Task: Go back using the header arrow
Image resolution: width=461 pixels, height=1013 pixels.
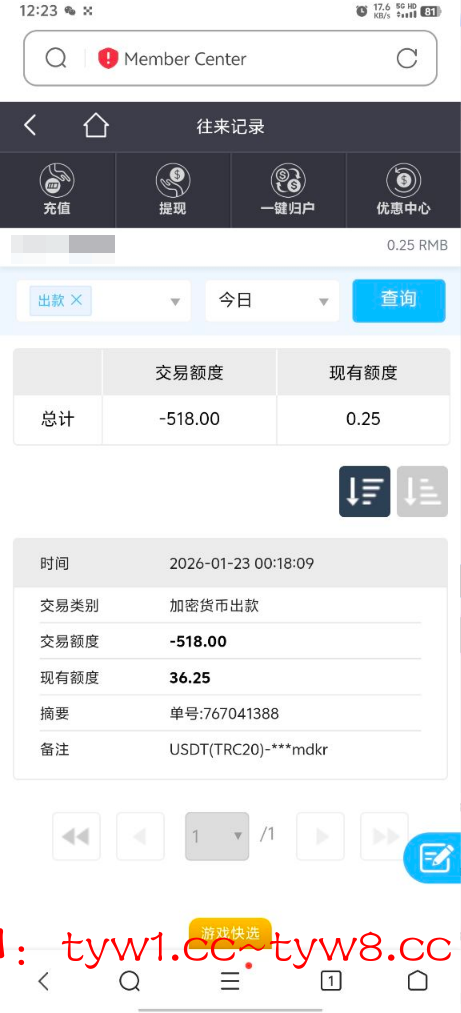Action: tap(30, 125)
